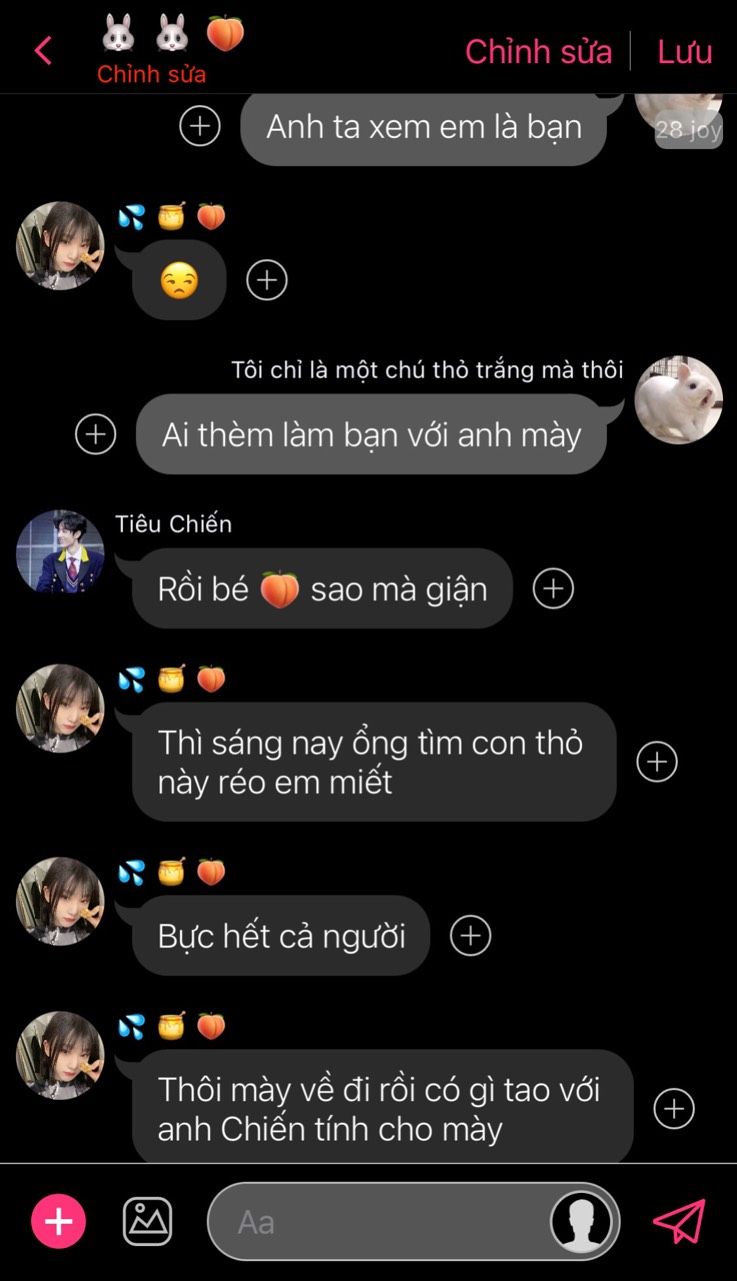Tap Chỉnh sửa in the top bar
The height and width of the screenshot is (1281, 737).
pos(538,51)
